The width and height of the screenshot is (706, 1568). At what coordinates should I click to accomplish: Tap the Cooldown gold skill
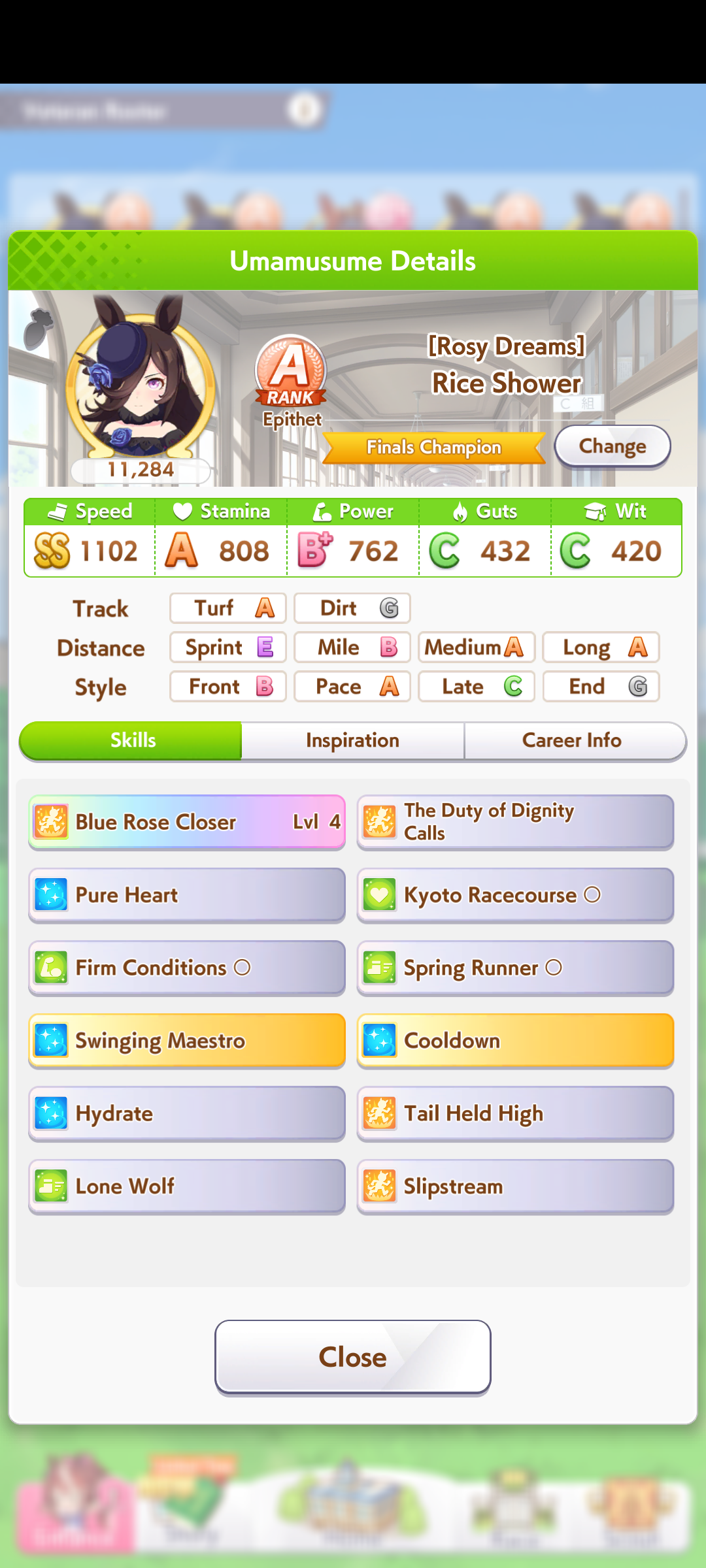pyautogui.click(x=515, y=1041)
